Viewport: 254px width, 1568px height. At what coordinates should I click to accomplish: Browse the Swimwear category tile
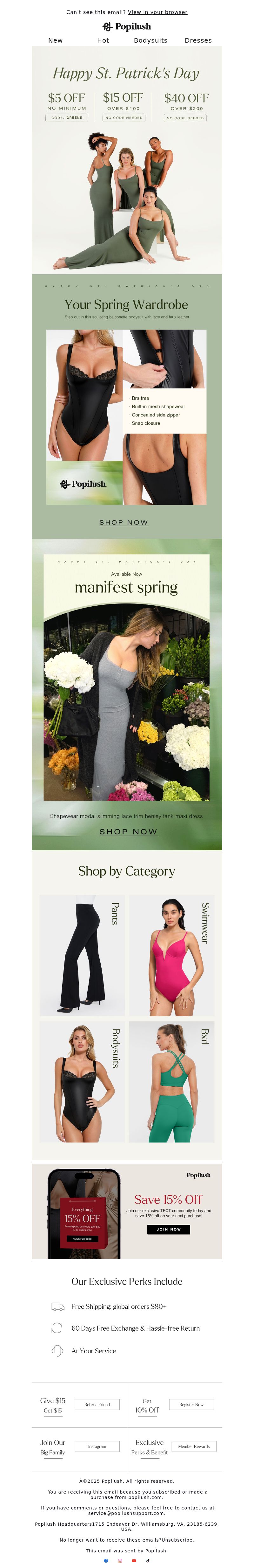[x=171, y=955]
